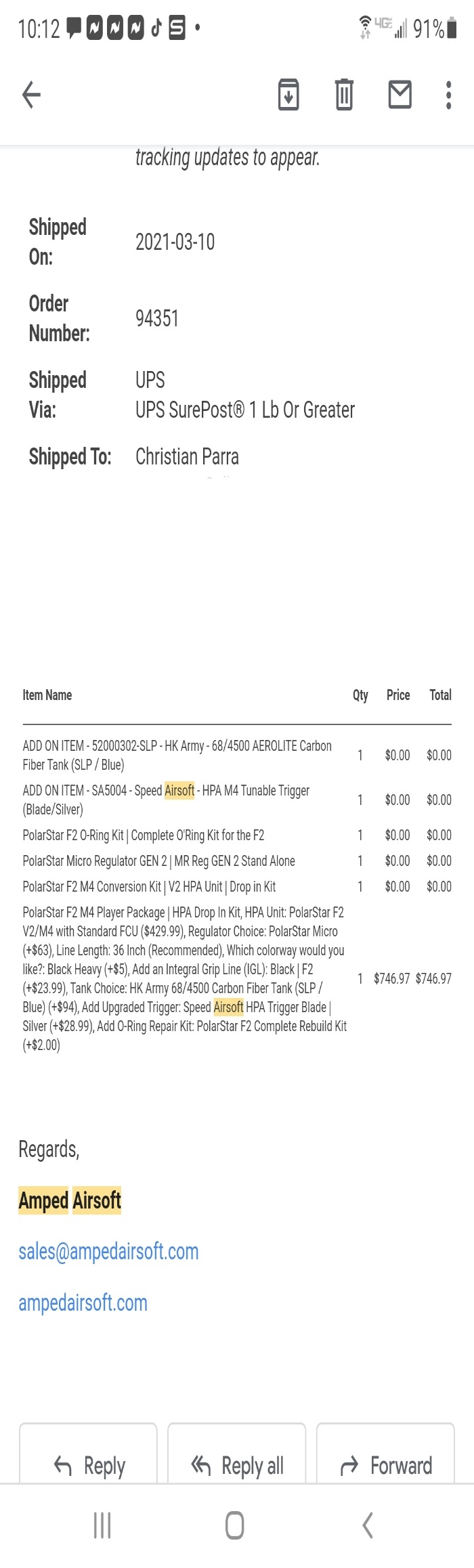
Task: Delete this email
Action: pos(344,94)
